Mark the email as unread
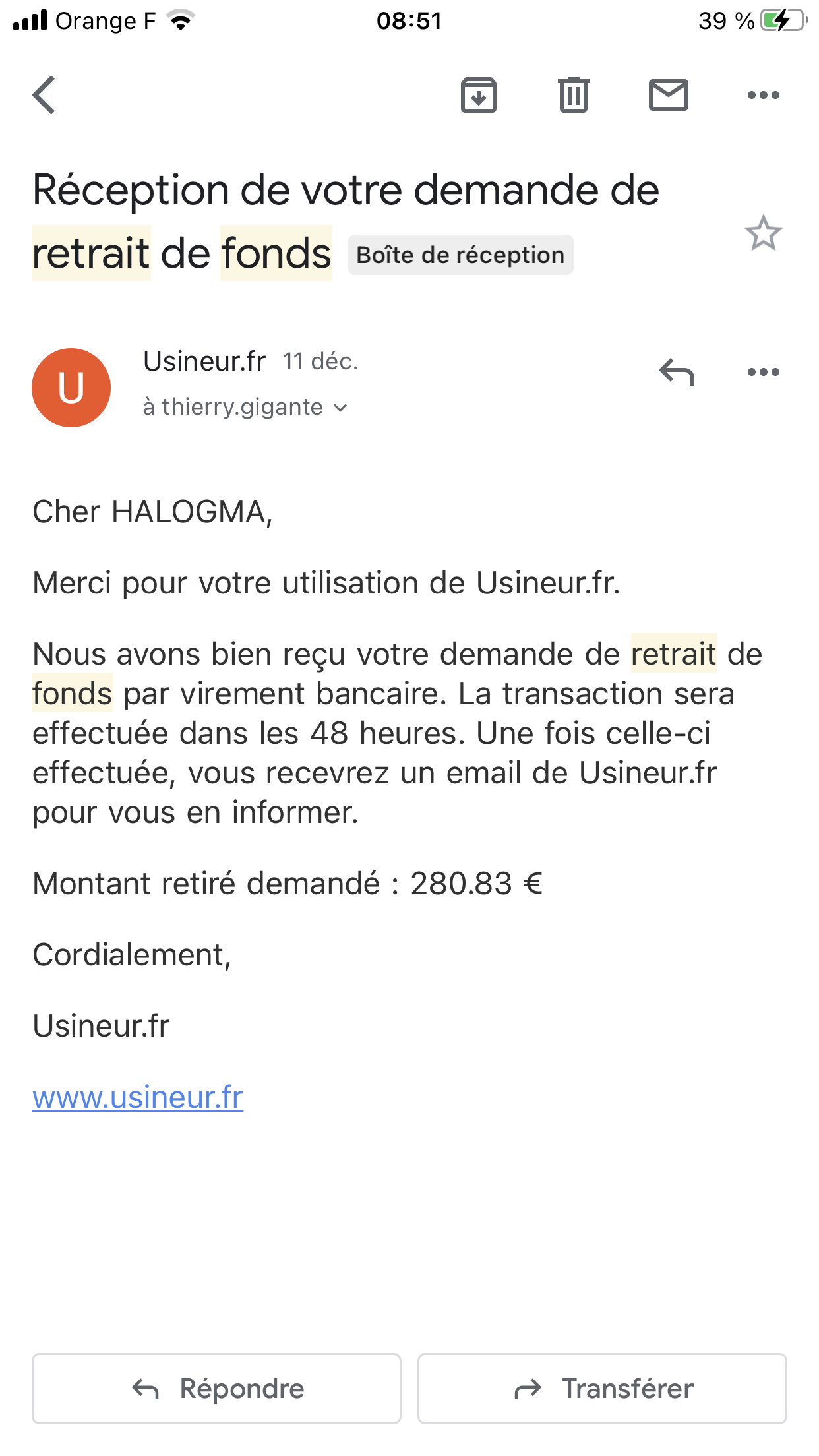Image resolution: width=819 pixels, height=1456 pixels. click(668, 95)
